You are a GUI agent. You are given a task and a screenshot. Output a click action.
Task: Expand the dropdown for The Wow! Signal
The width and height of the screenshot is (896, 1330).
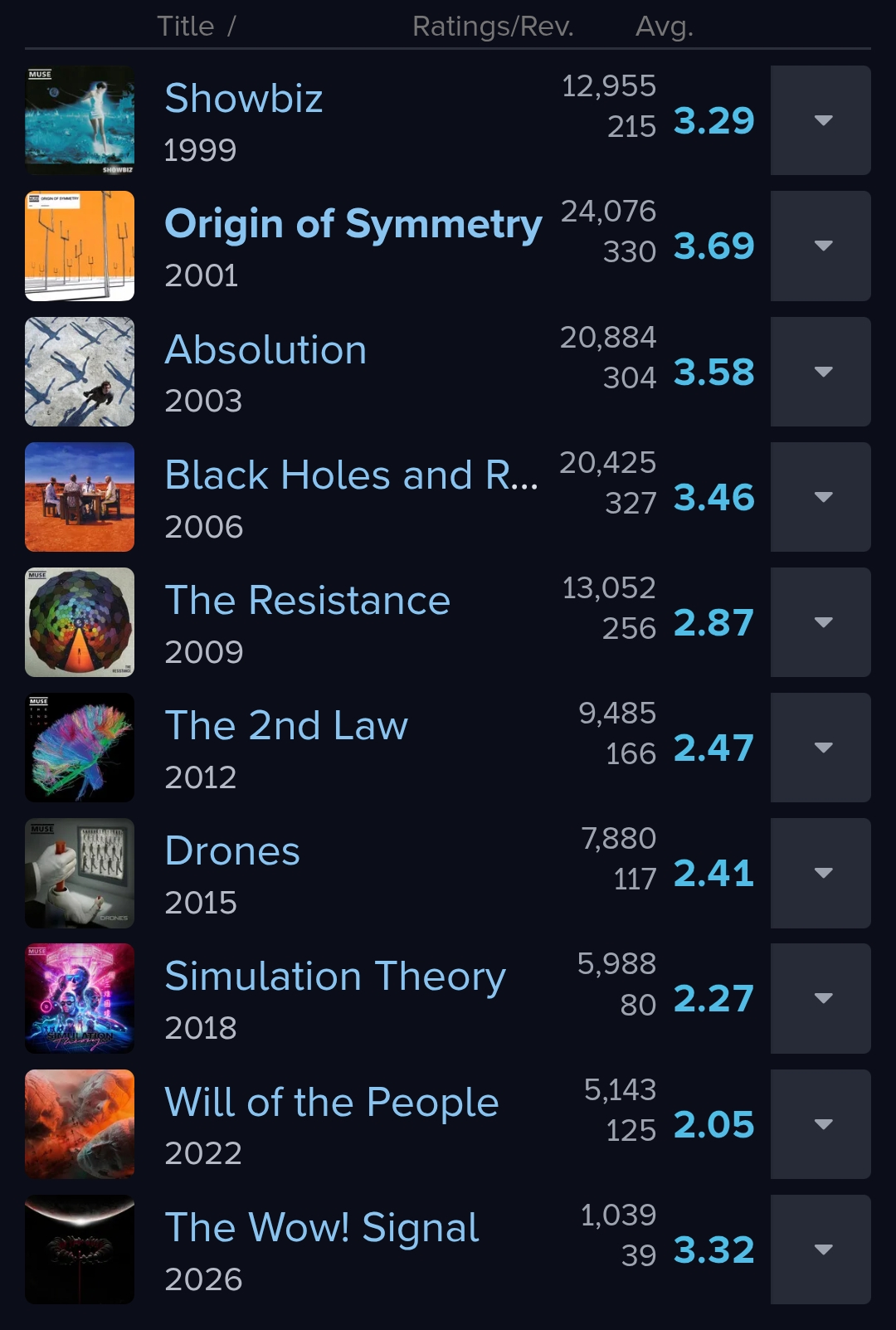(x=821, y=1250)
